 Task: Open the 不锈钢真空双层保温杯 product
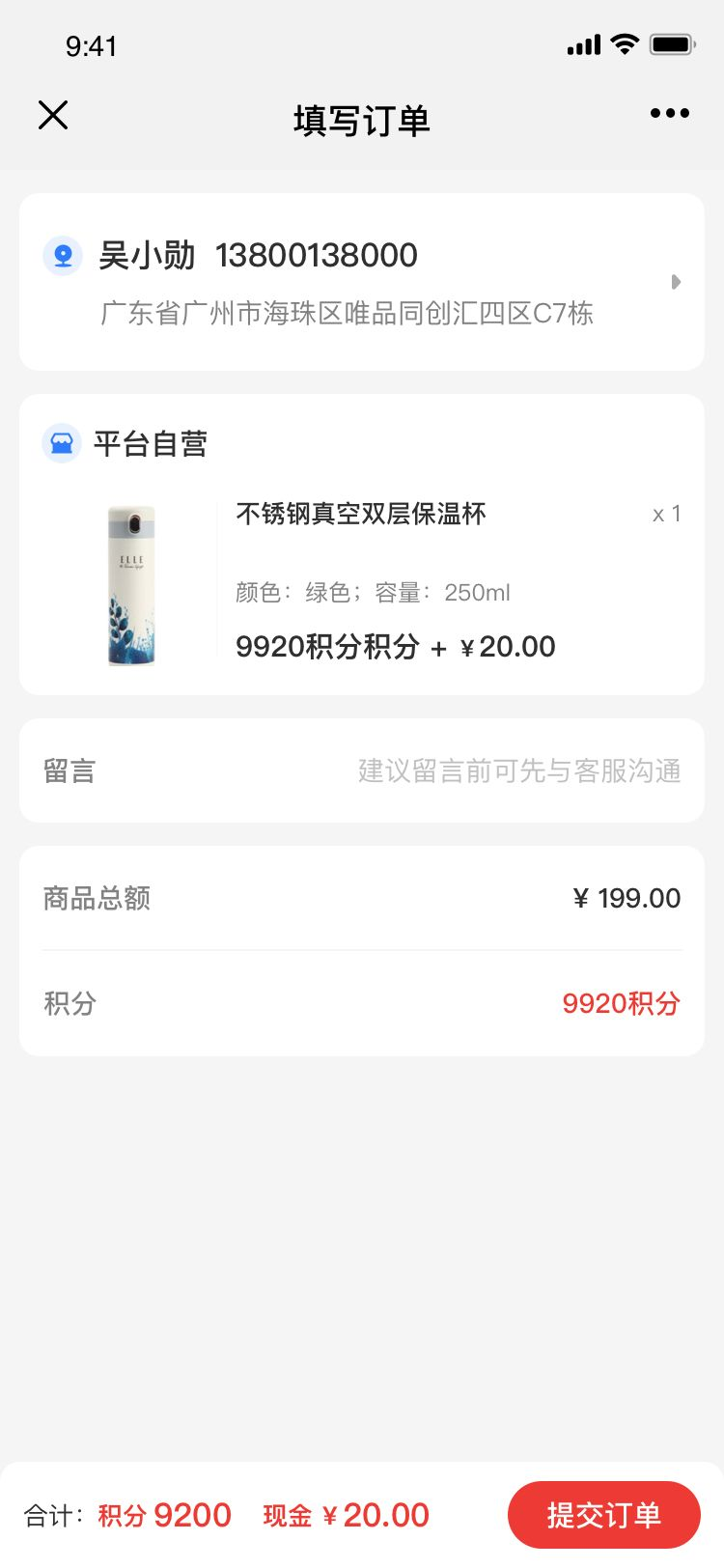point(360,514)
